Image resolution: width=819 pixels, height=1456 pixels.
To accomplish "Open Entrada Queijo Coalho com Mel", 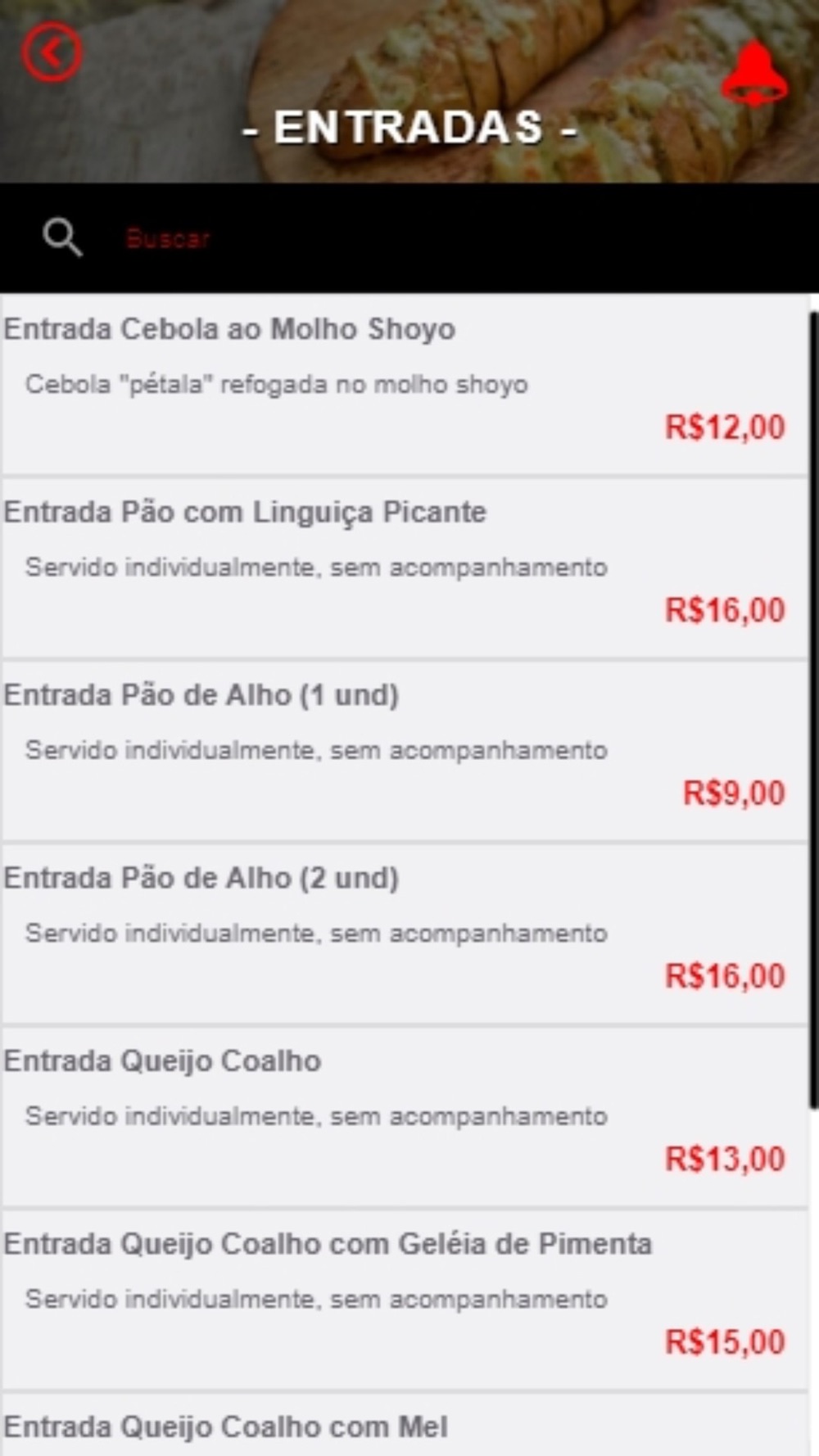I will tap(405, 1425).
